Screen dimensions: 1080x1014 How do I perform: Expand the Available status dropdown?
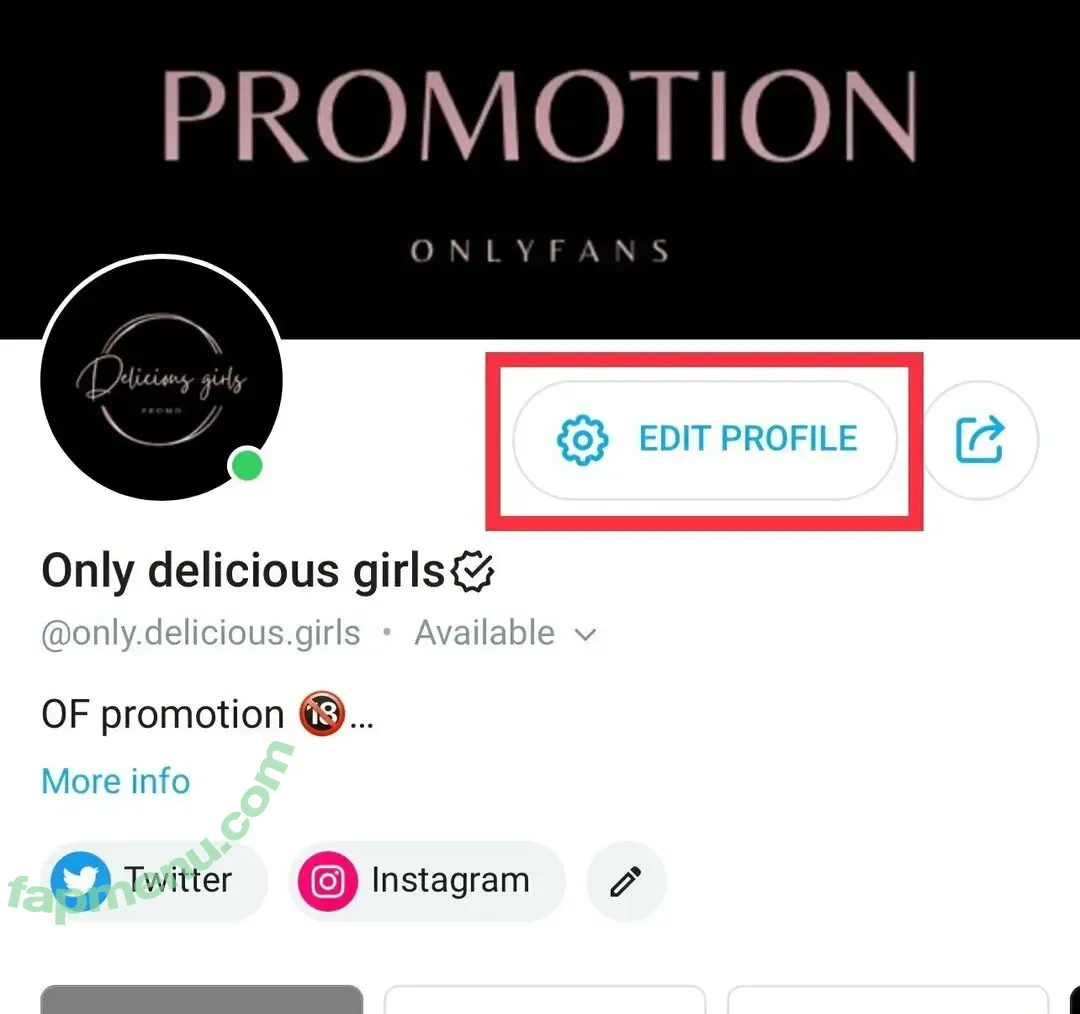[x=587, y=635]
